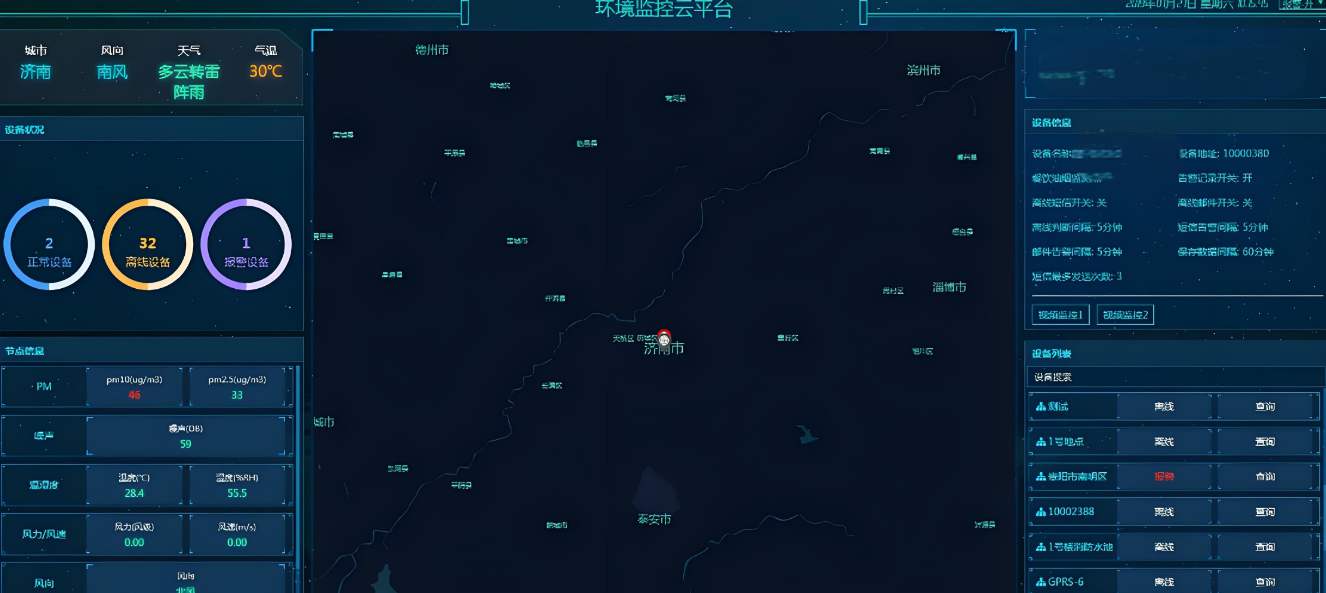Tap 查询 for the 测试 device
Screen dimensions: 1326x593
click(1264, 406)
